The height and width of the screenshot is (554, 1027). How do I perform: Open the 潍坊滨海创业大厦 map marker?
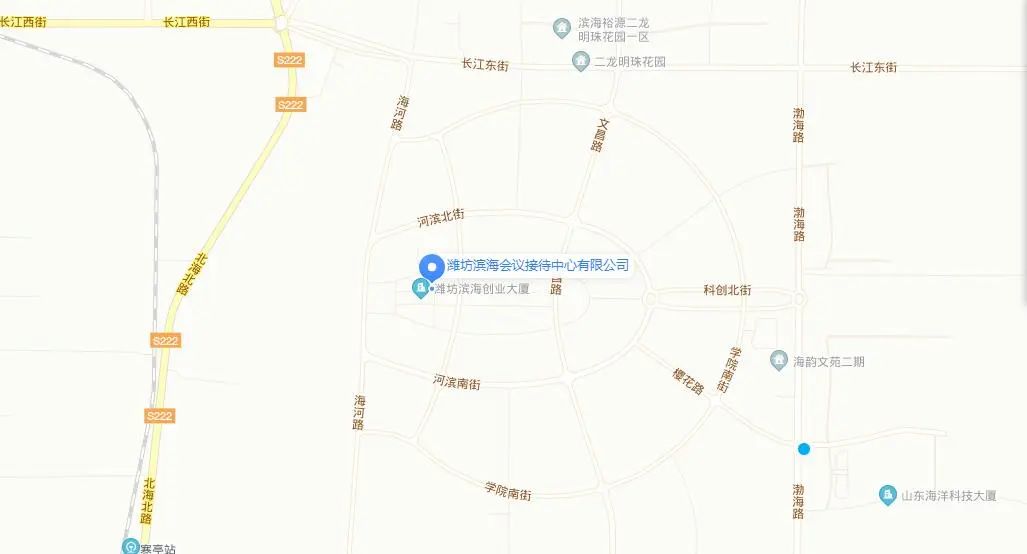tap(421, 289)
